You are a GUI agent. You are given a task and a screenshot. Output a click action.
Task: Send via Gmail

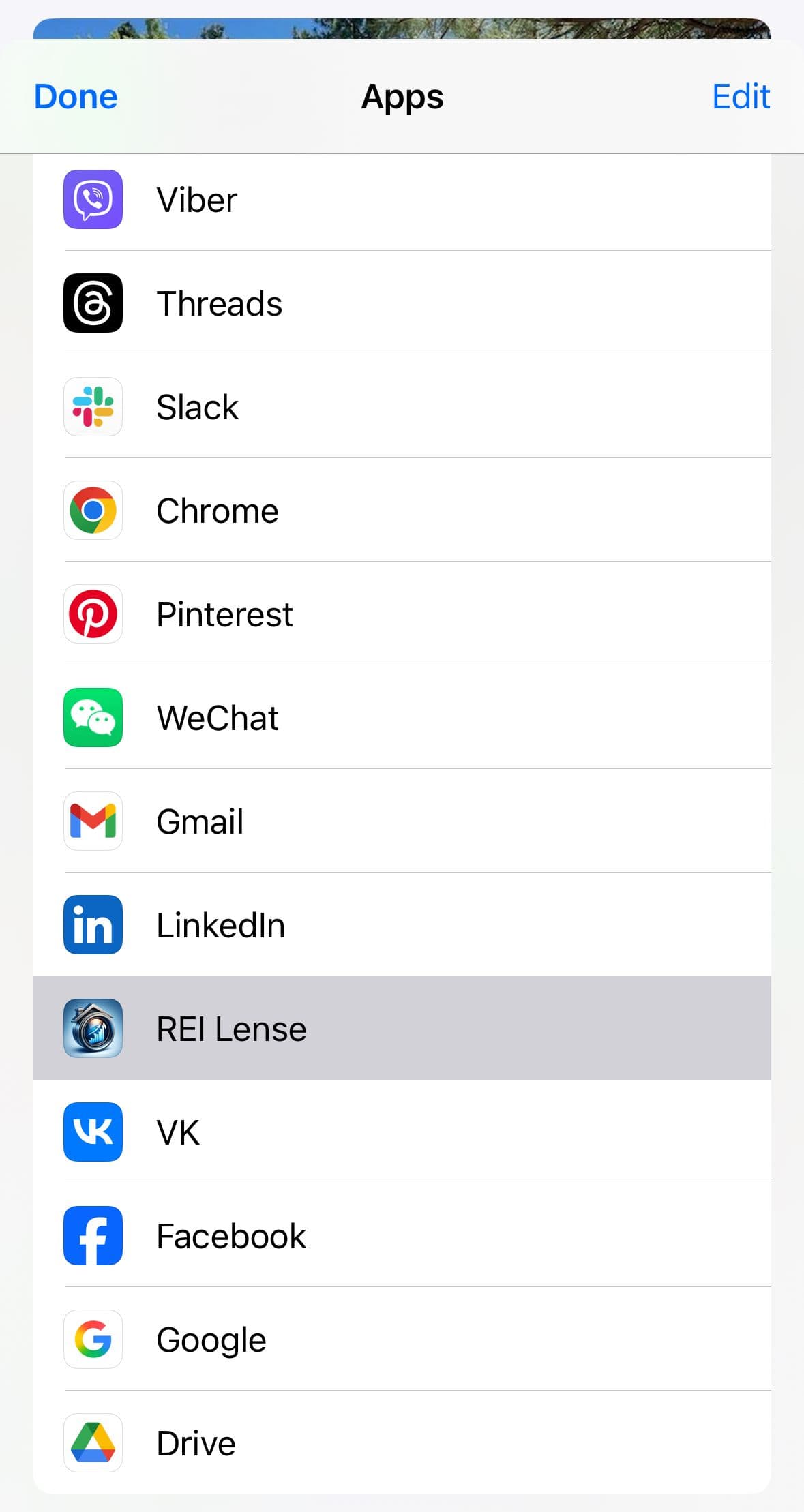click(402, 821)
